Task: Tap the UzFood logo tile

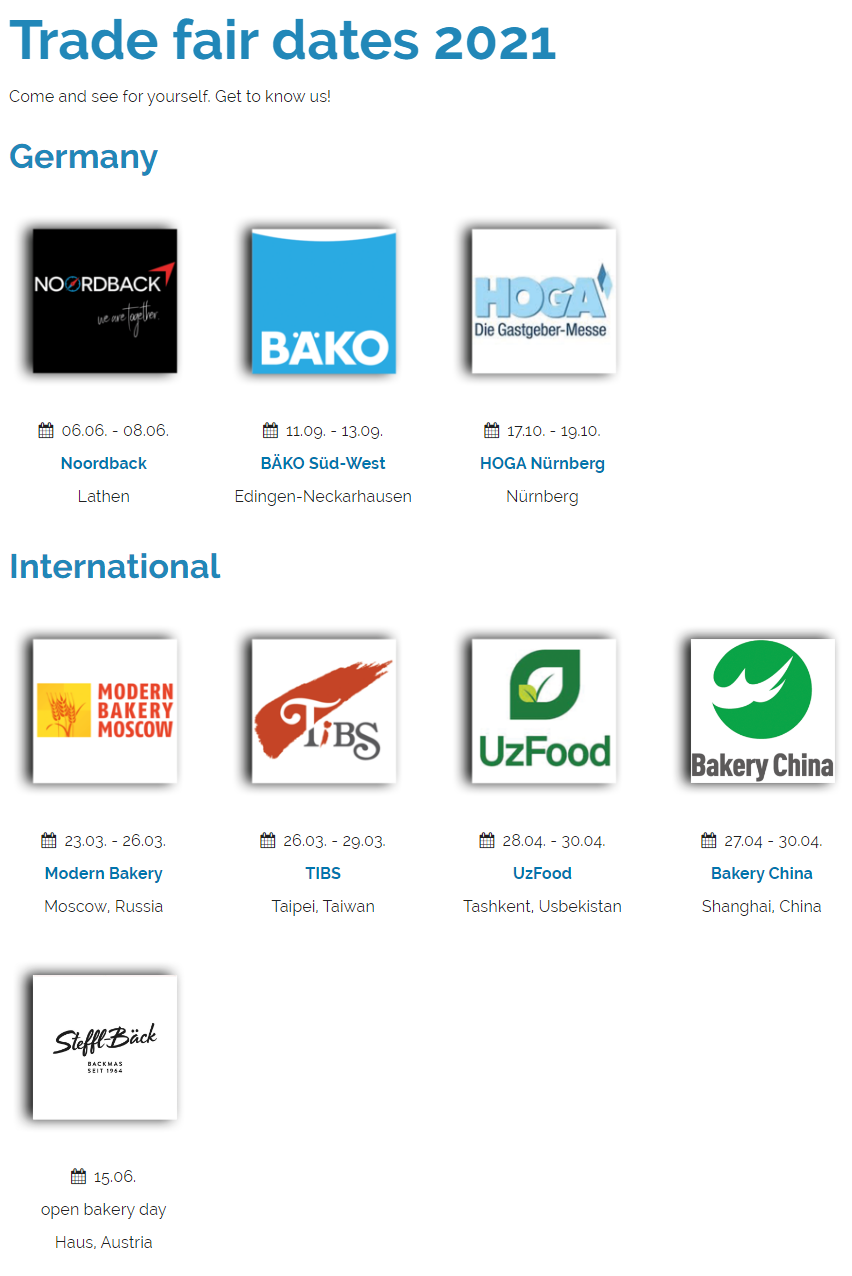Action: click(x=543, y=711)
